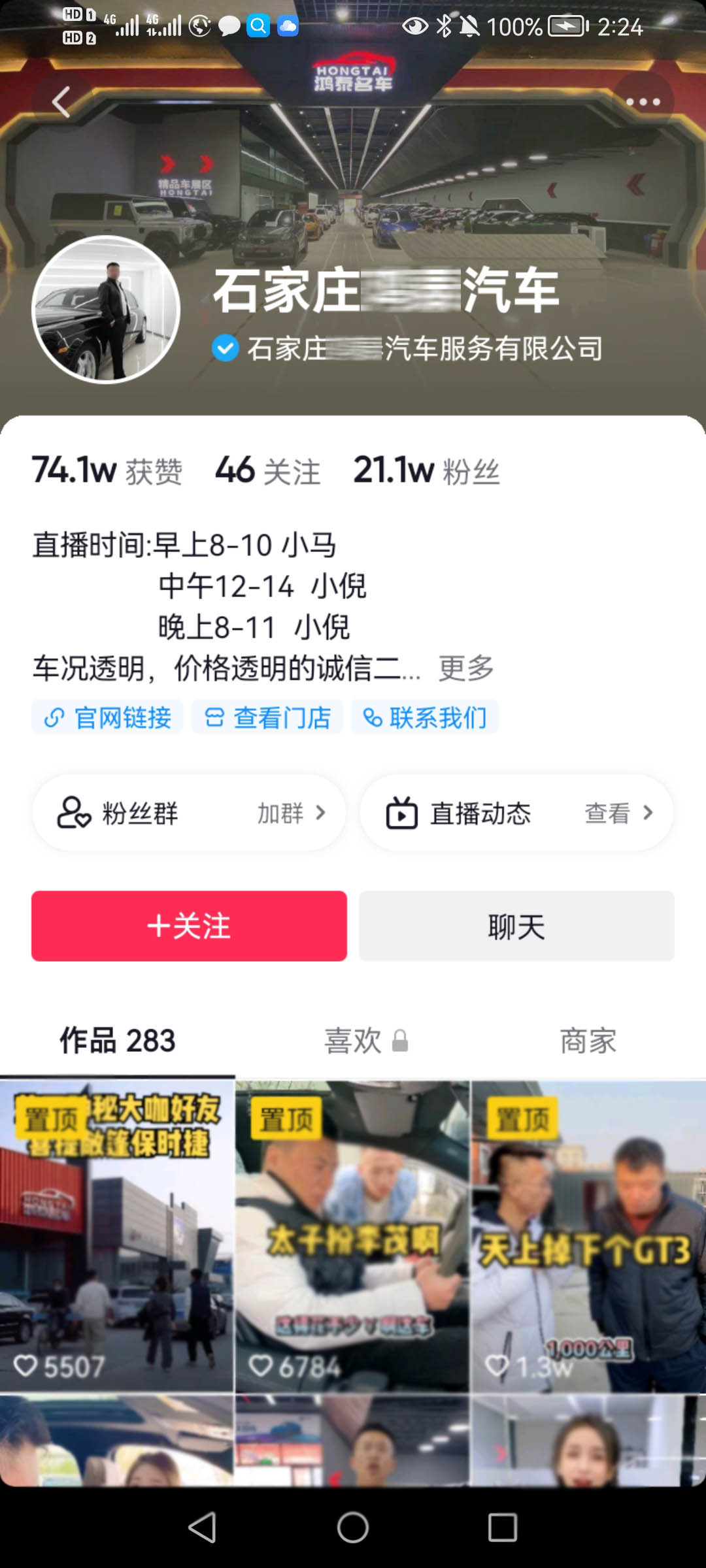Image resolution: width=706 pixels, height=1568 pixels.
Task: Open the pinned video with 5507 likes
Action: tap(117, 1235)
